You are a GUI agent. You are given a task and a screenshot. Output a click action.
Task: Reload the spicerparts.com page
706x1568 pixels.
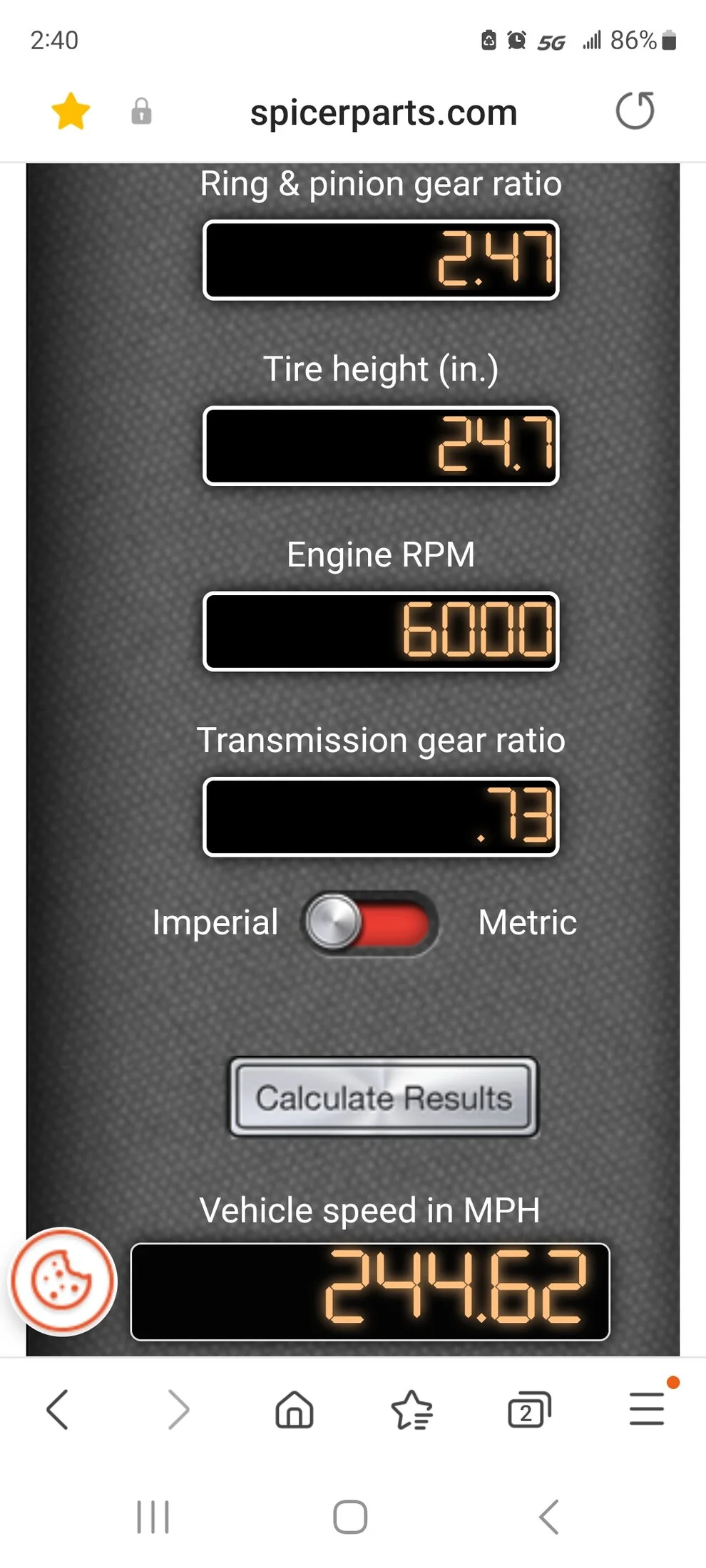coord(635,111)
